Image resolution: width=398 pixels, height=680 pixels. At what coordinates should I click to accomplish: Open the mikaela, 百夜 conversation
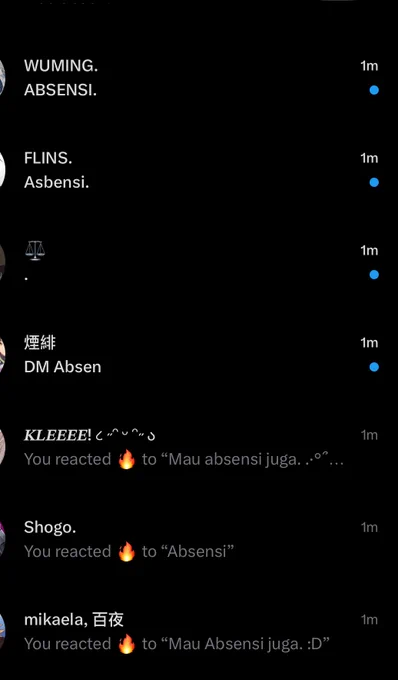[x=199, y=632]
